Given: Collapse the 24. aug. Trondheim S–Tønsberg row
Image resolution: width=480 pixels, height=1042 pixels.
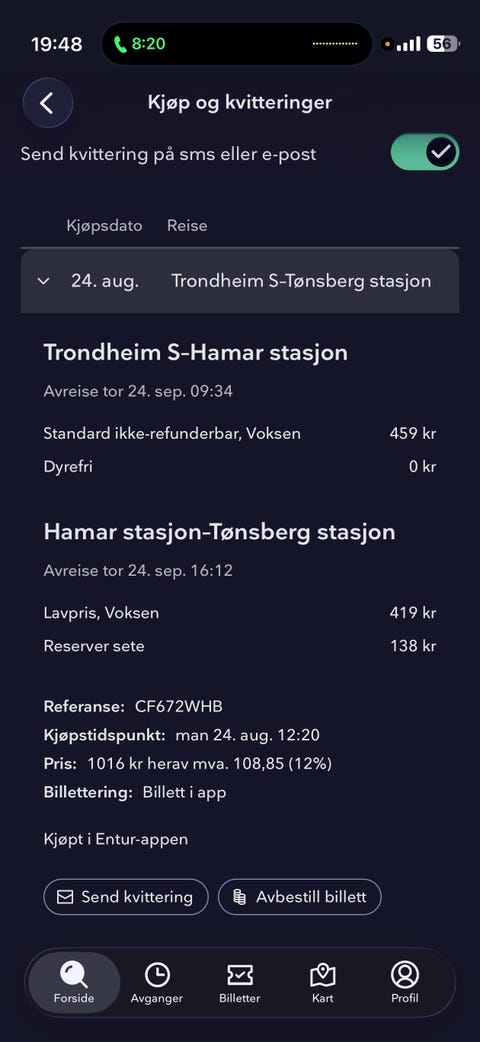Looking at the screenshot, I should (x=240, y=281).
